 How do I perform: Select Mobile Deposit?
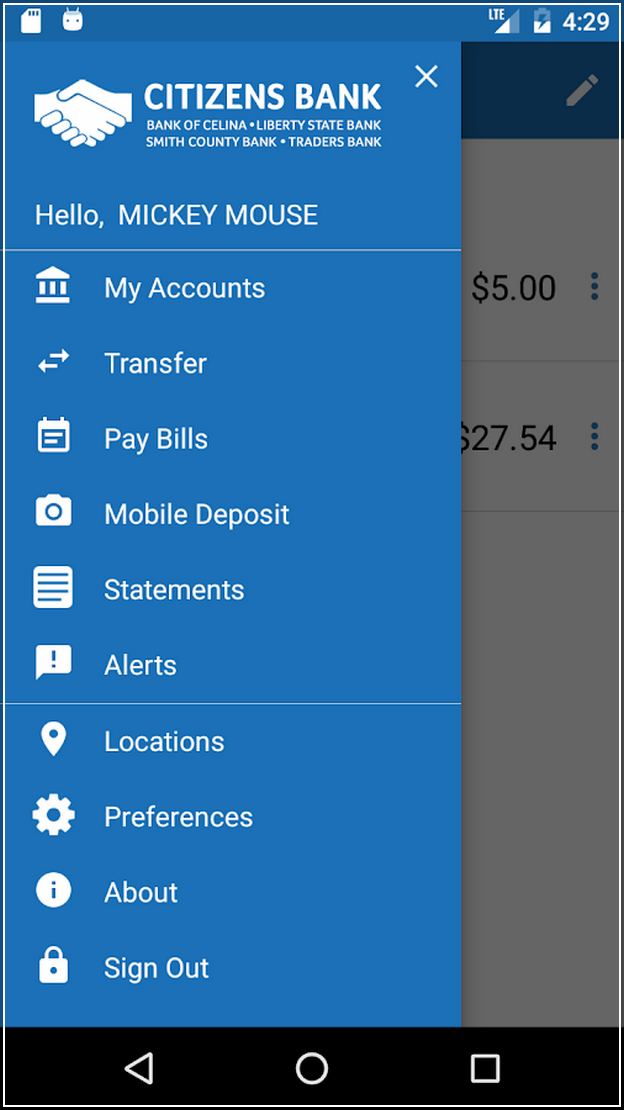pyautogui.click(x=232, y=514)
